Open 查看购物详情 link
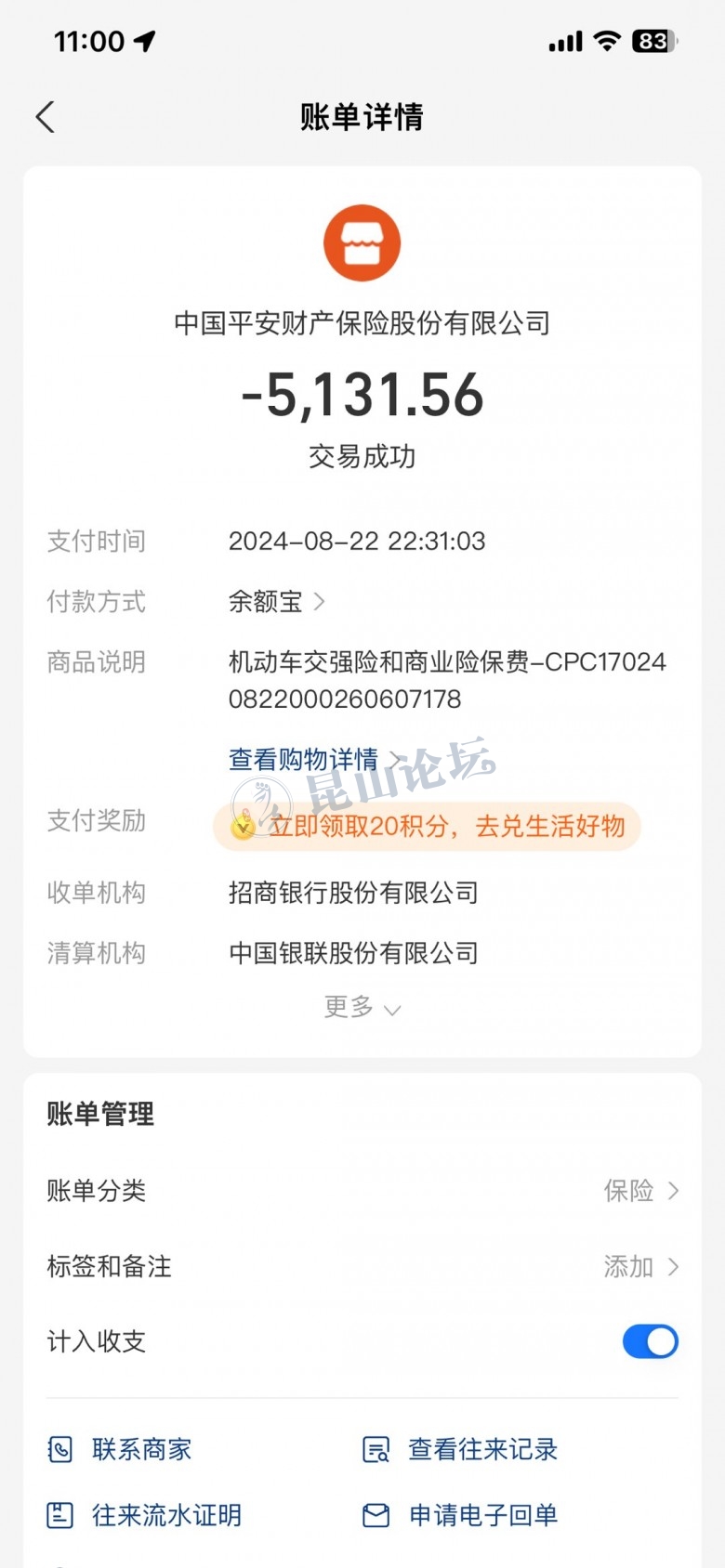 (x=314, y=760)
